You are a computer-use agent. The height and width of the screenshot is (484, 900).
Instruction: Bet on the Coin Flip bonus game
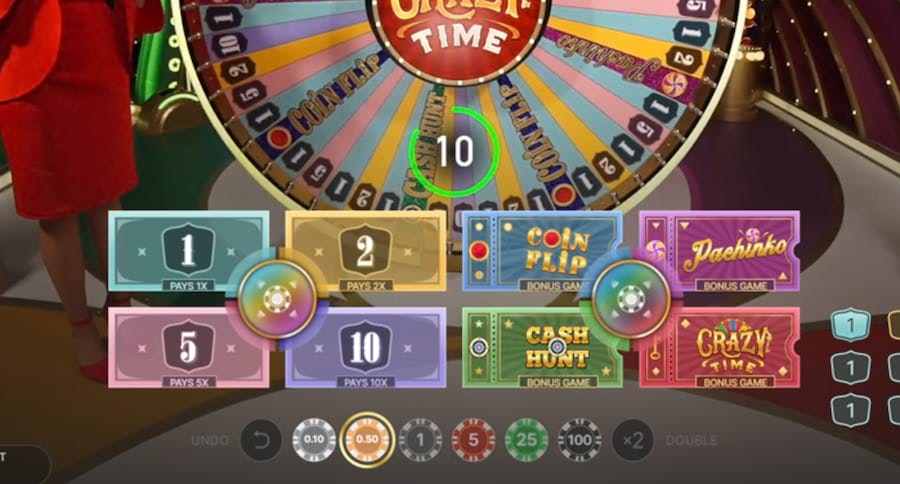545,250
